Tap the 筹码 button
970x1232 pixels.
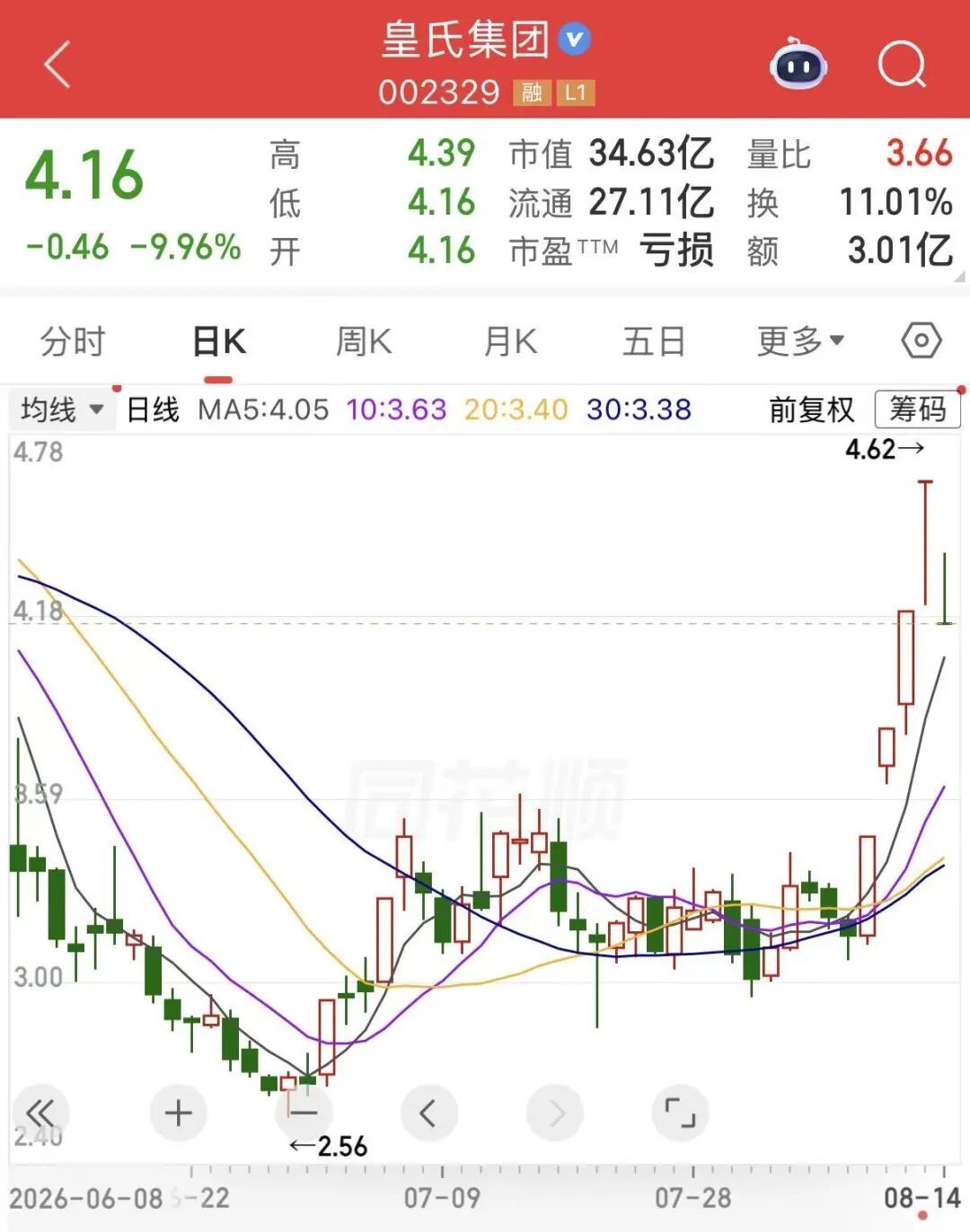[917, 409]
